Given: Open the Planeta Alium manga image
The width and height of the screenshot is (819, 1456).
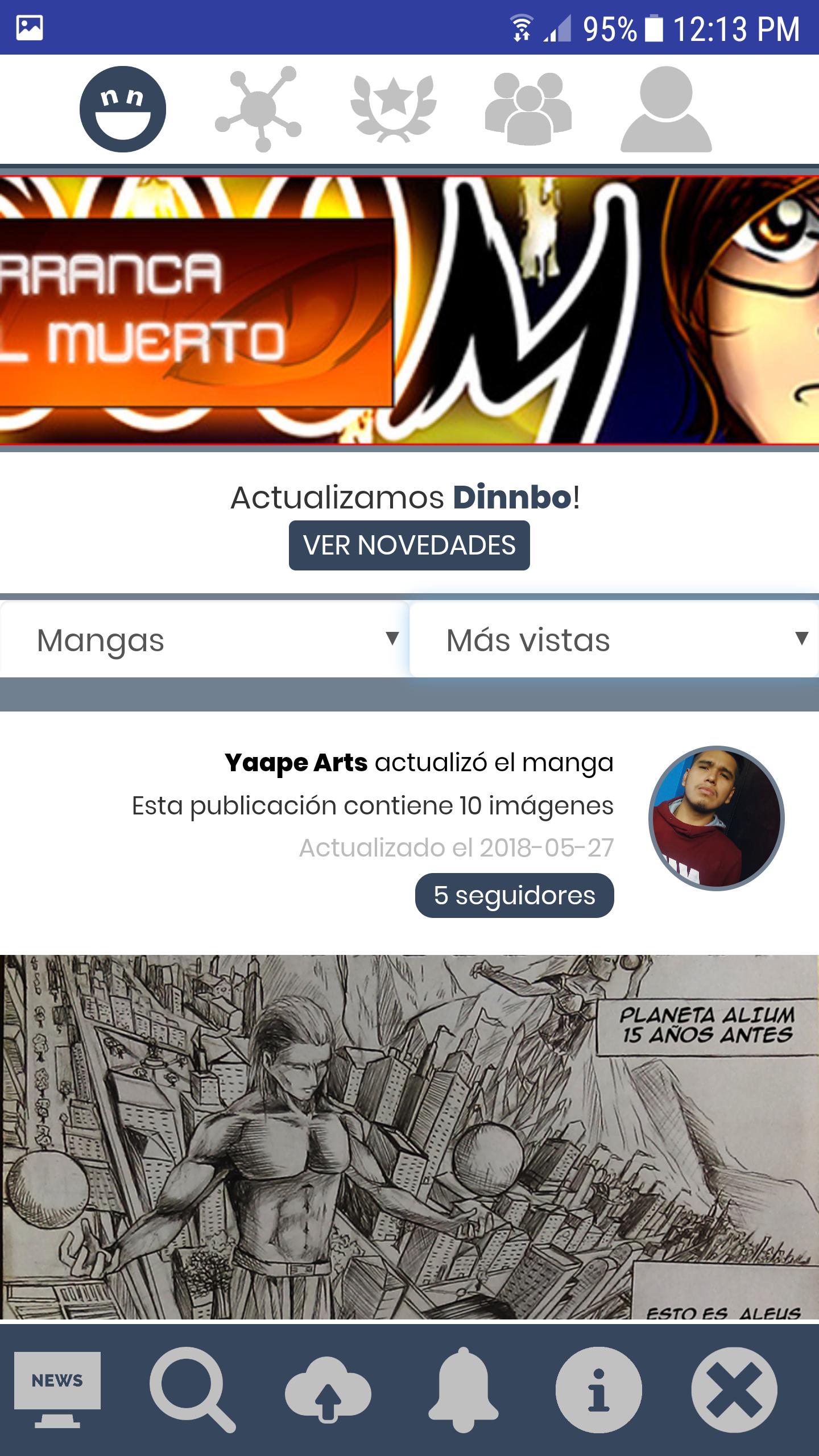Looking at the screenshot, I should [x=409, y=1137].
